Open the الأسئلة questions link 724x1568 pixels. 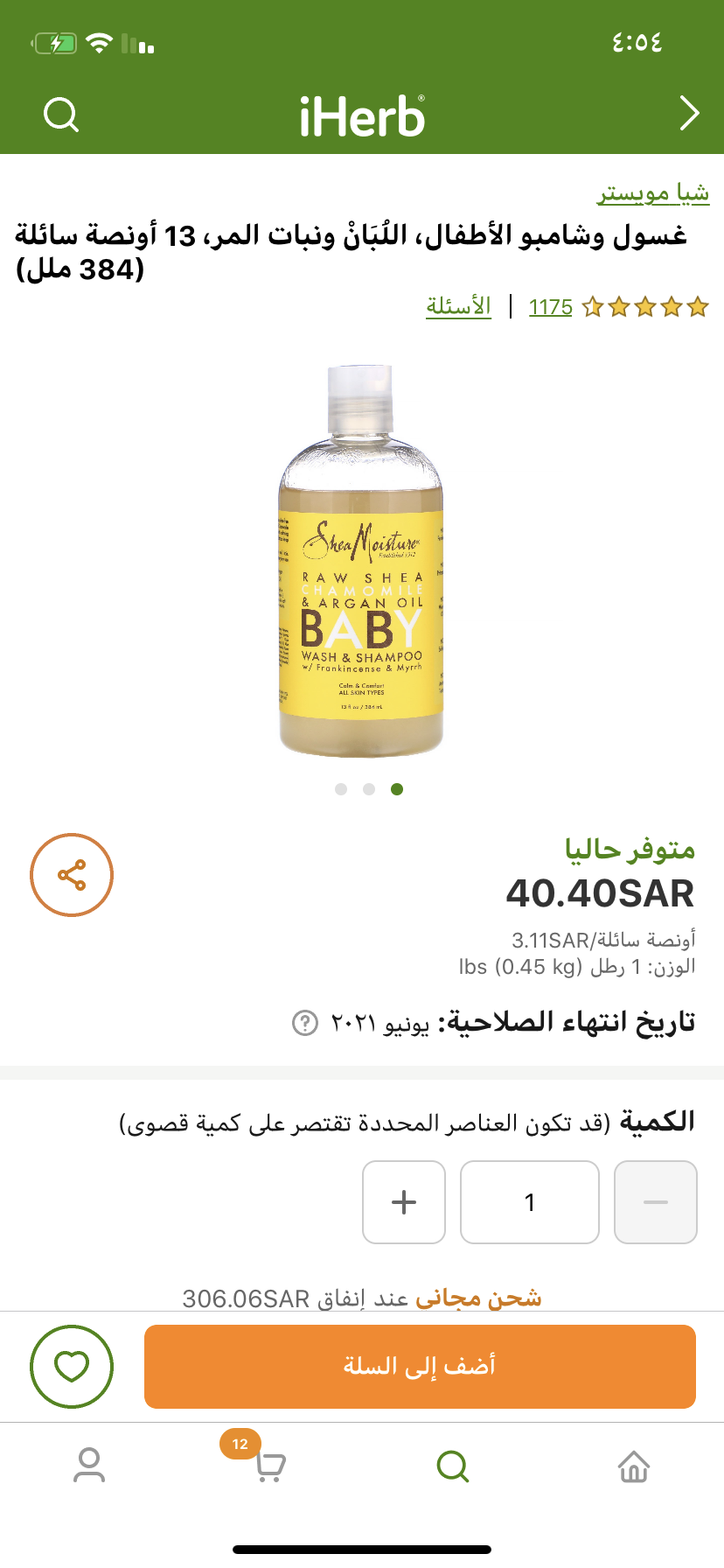tap(458, 306)
